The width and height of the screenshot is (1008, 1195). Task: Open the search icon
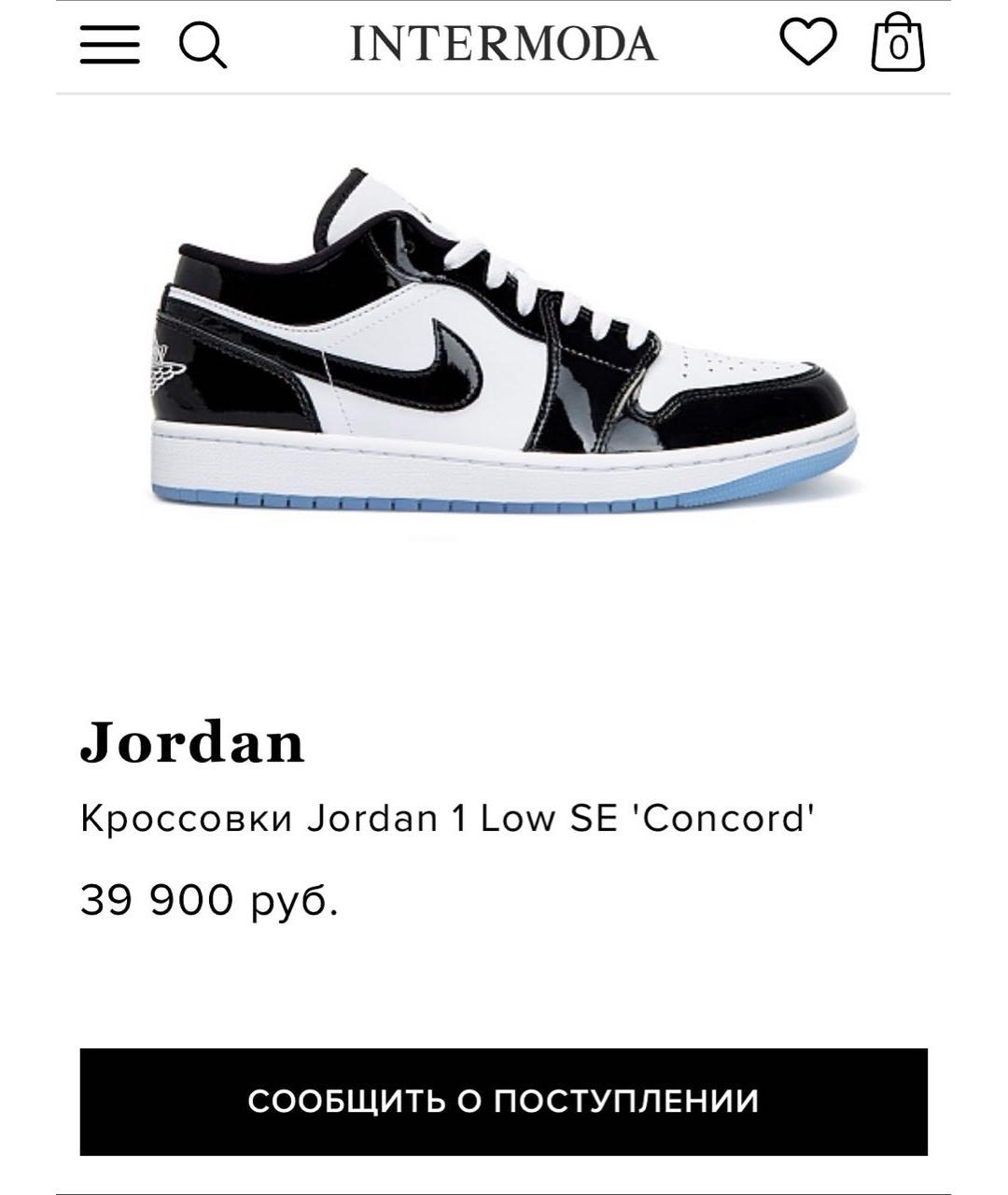[202, 45]
